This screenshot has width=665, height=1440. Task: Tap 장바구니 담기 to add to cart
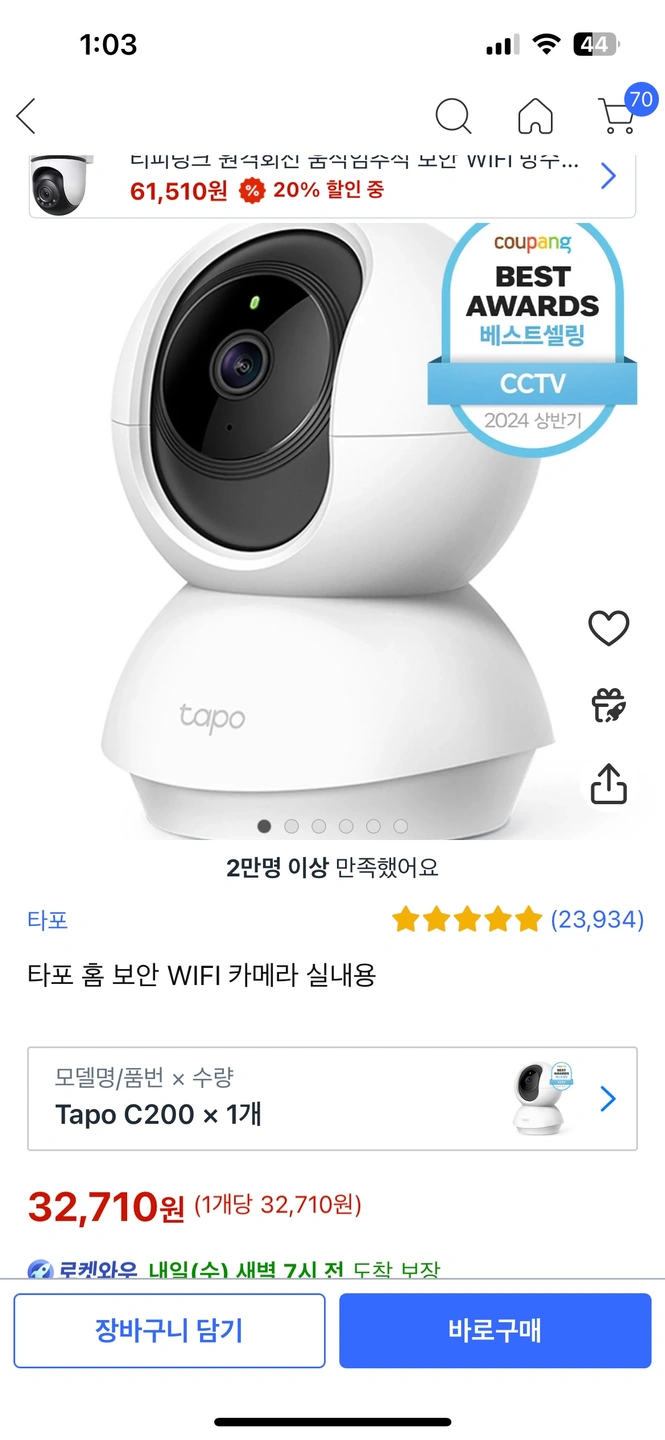point(169,1330)
